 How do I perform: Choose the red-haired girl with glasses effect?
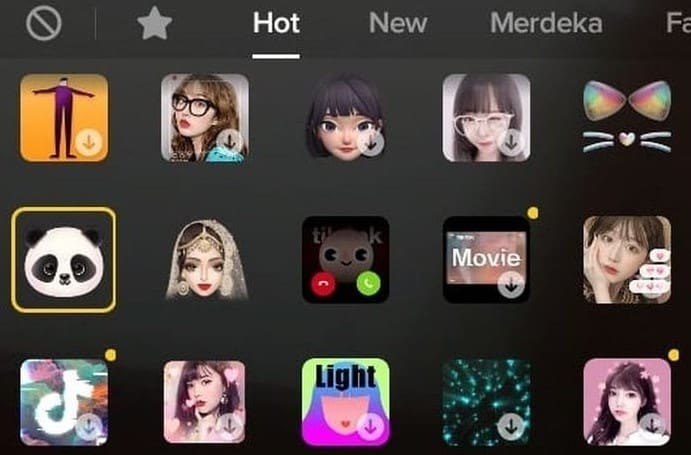(204, 117)
